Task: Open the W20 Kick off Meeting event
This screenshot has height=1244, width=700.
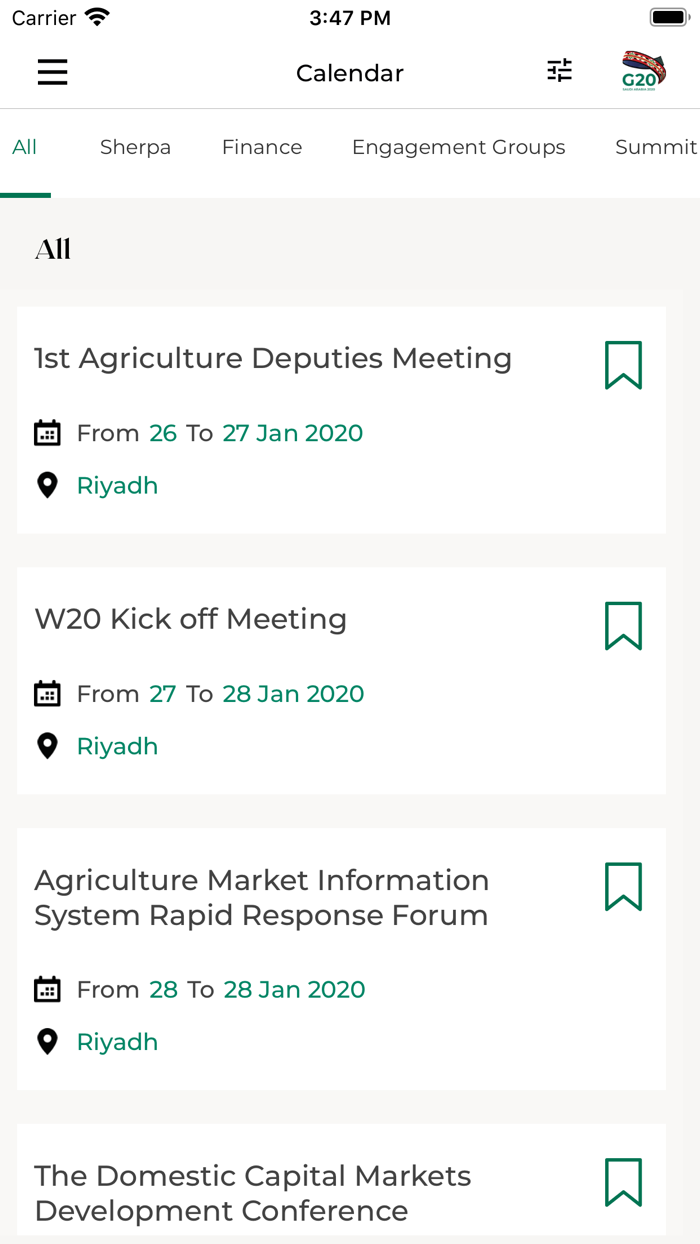Action: (191, 619)
